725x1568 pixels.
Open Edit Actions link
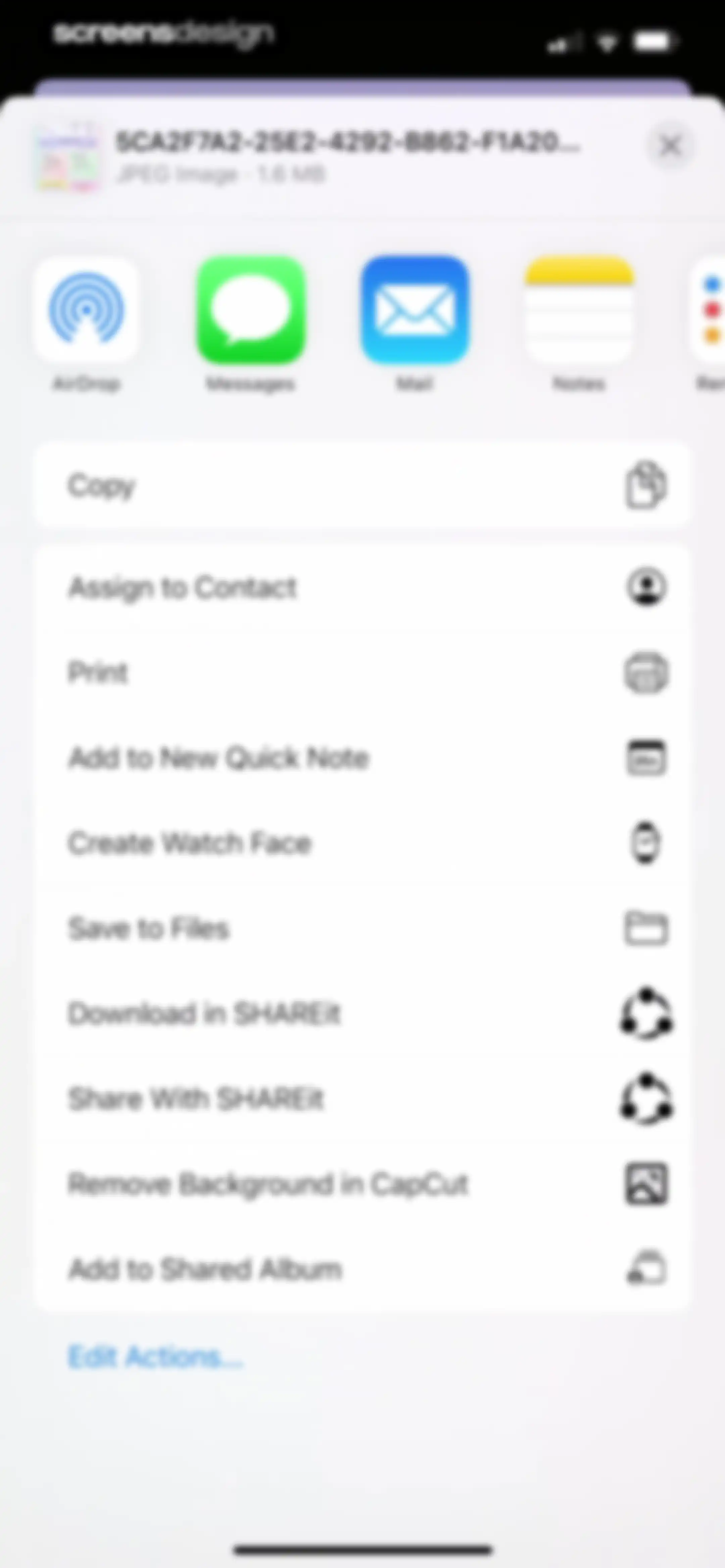(x=155, y=1357)
